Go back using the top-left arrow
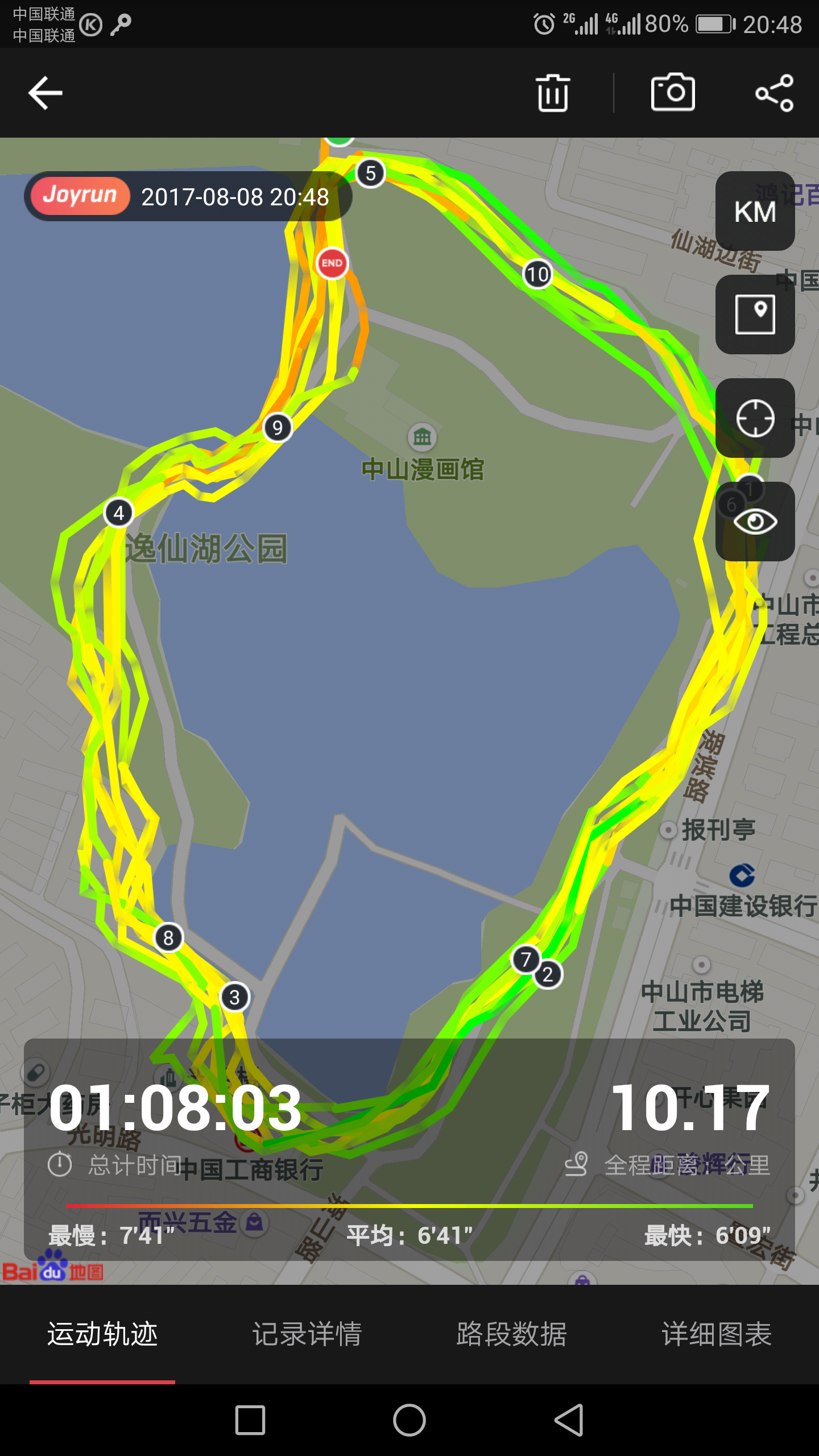This screenshot has width=819, height=1456. coord(45,93)
